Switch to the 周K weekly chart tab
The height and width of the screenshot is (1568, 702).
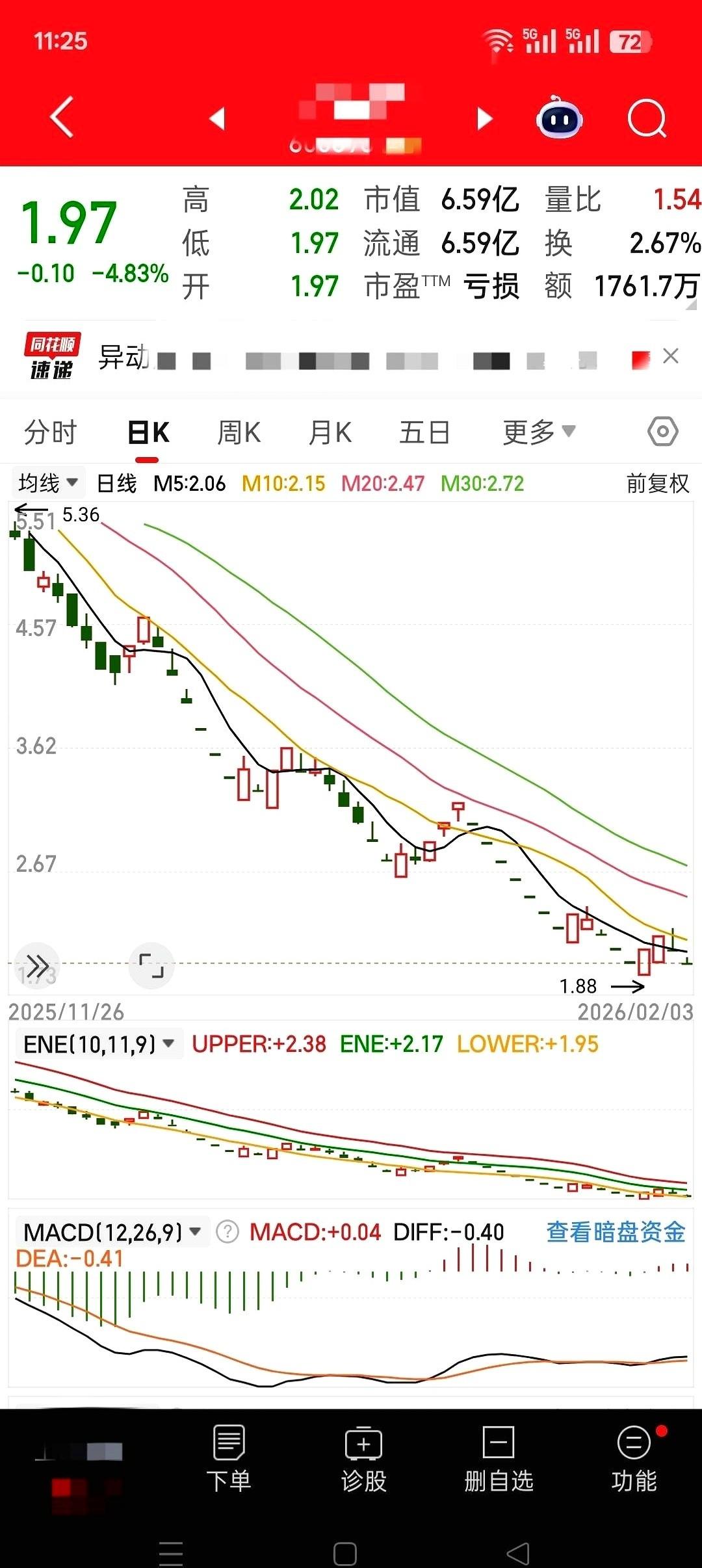[239, 431]
